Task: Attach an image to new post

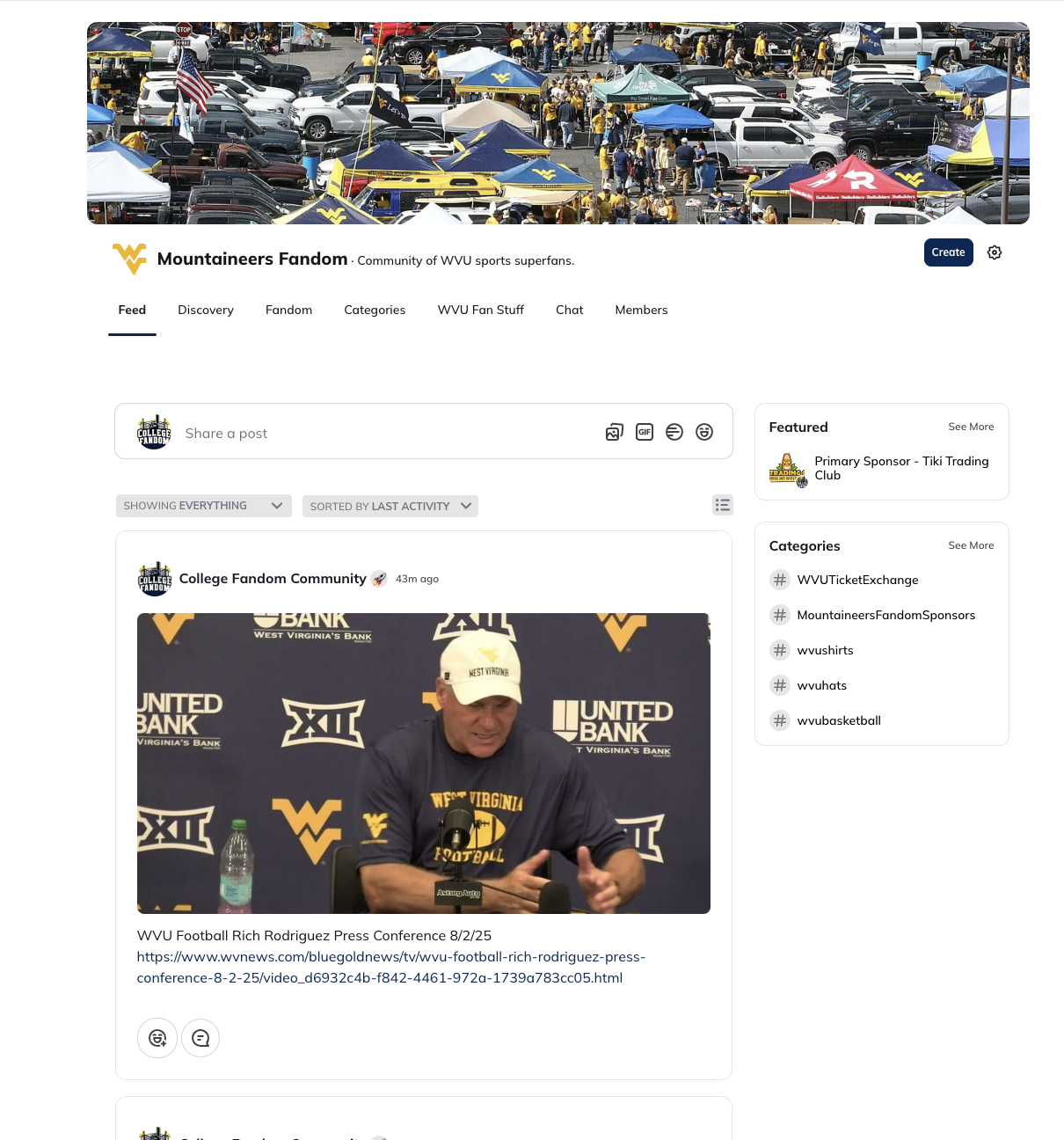Action: point(615,432)
